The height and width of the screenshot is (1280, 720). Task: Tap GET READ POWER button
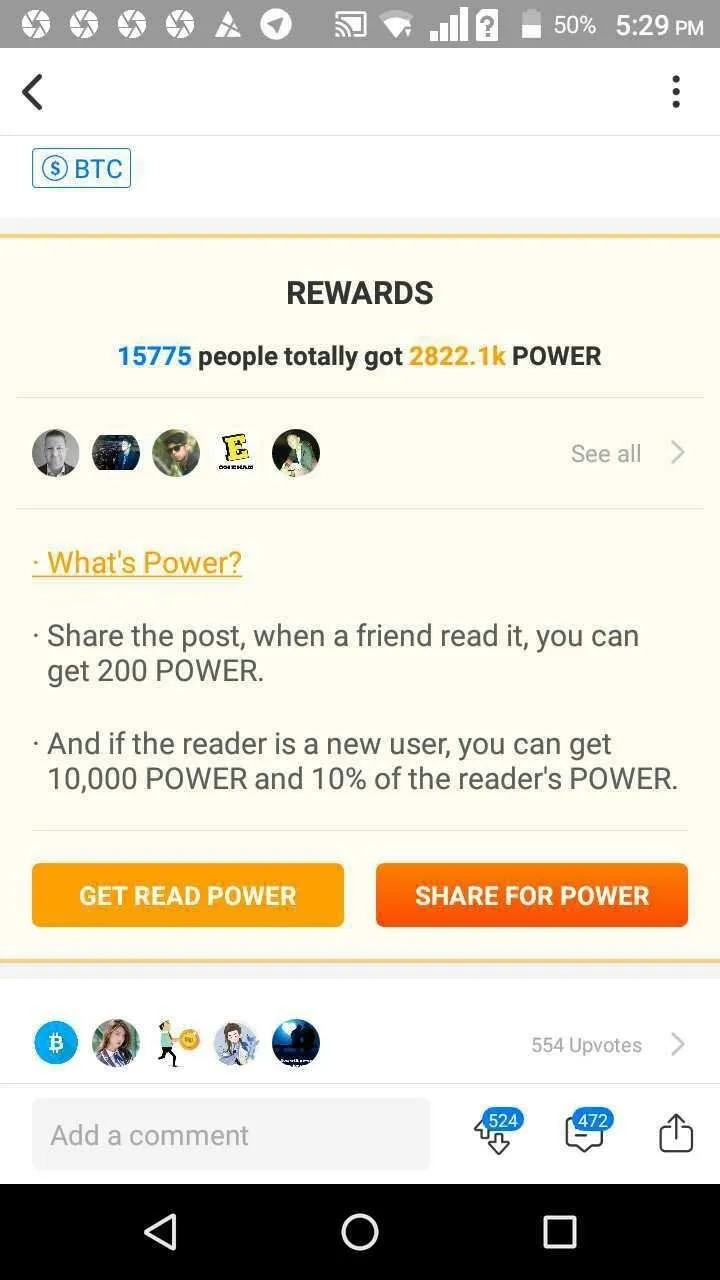coord(188,895)
